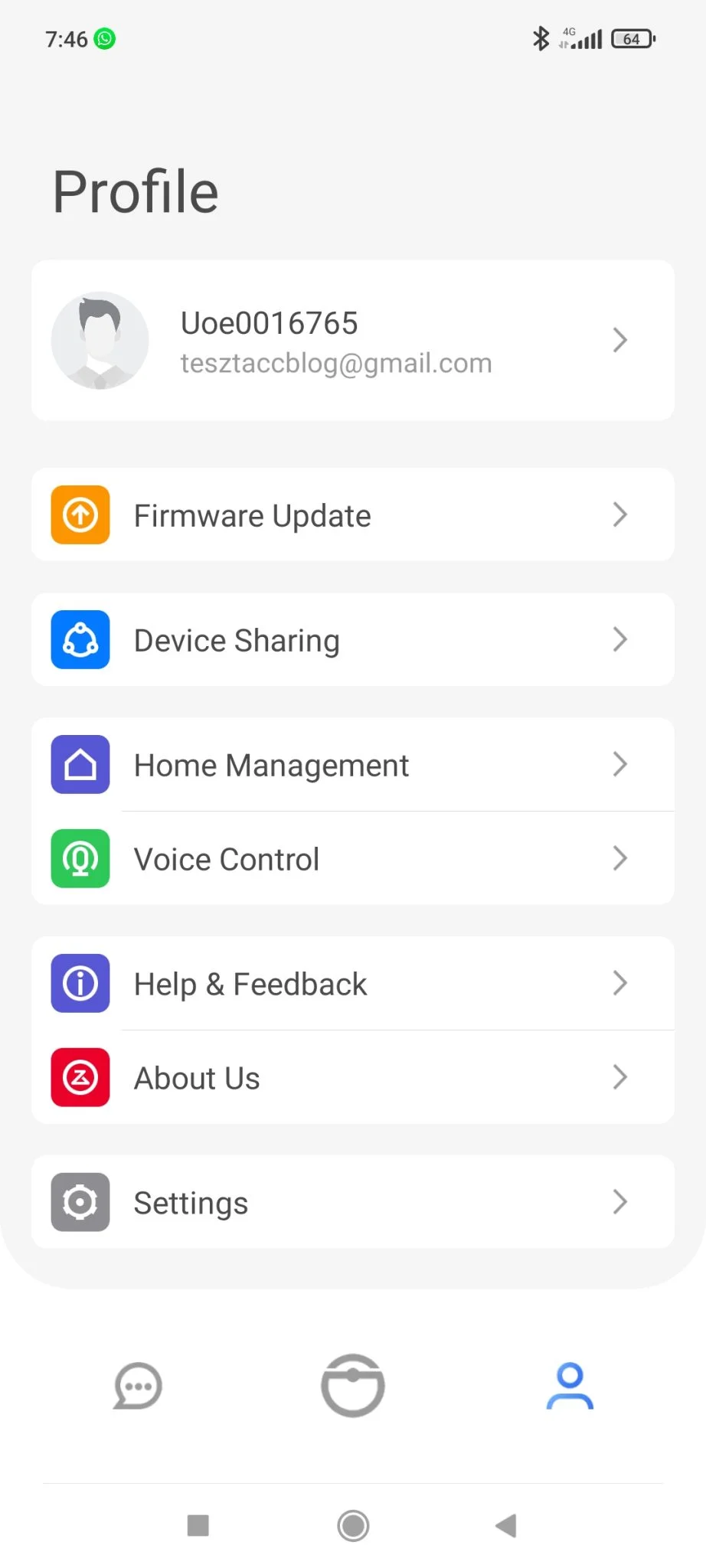The height and width of the screenshot is (1568, 706).
Task: Switch to the robot device tab
Action: pos(352,1386)
